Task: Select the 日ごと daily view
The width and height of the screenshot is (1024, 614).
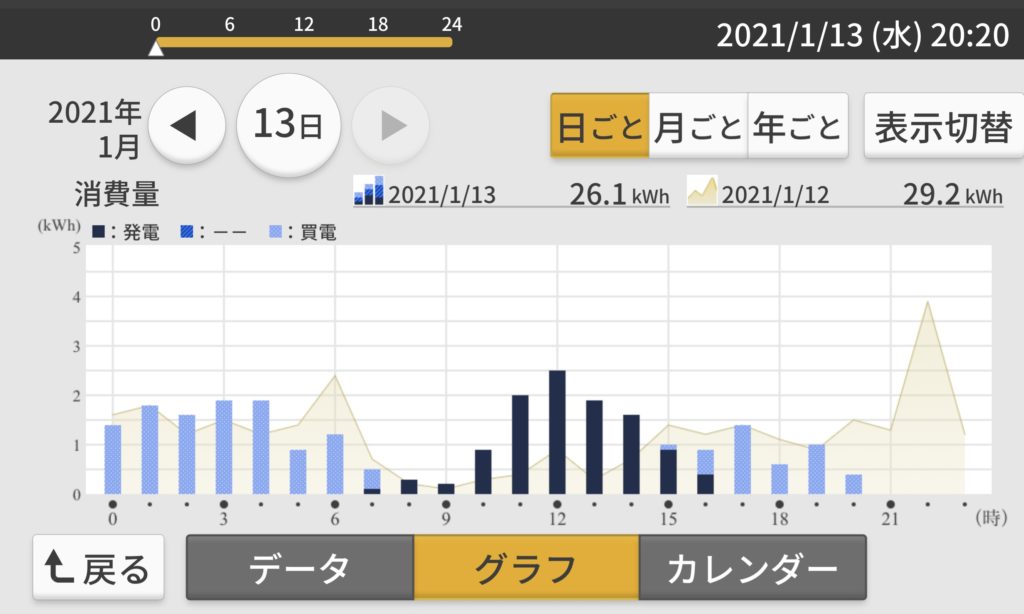Action: tap(600, 127)
